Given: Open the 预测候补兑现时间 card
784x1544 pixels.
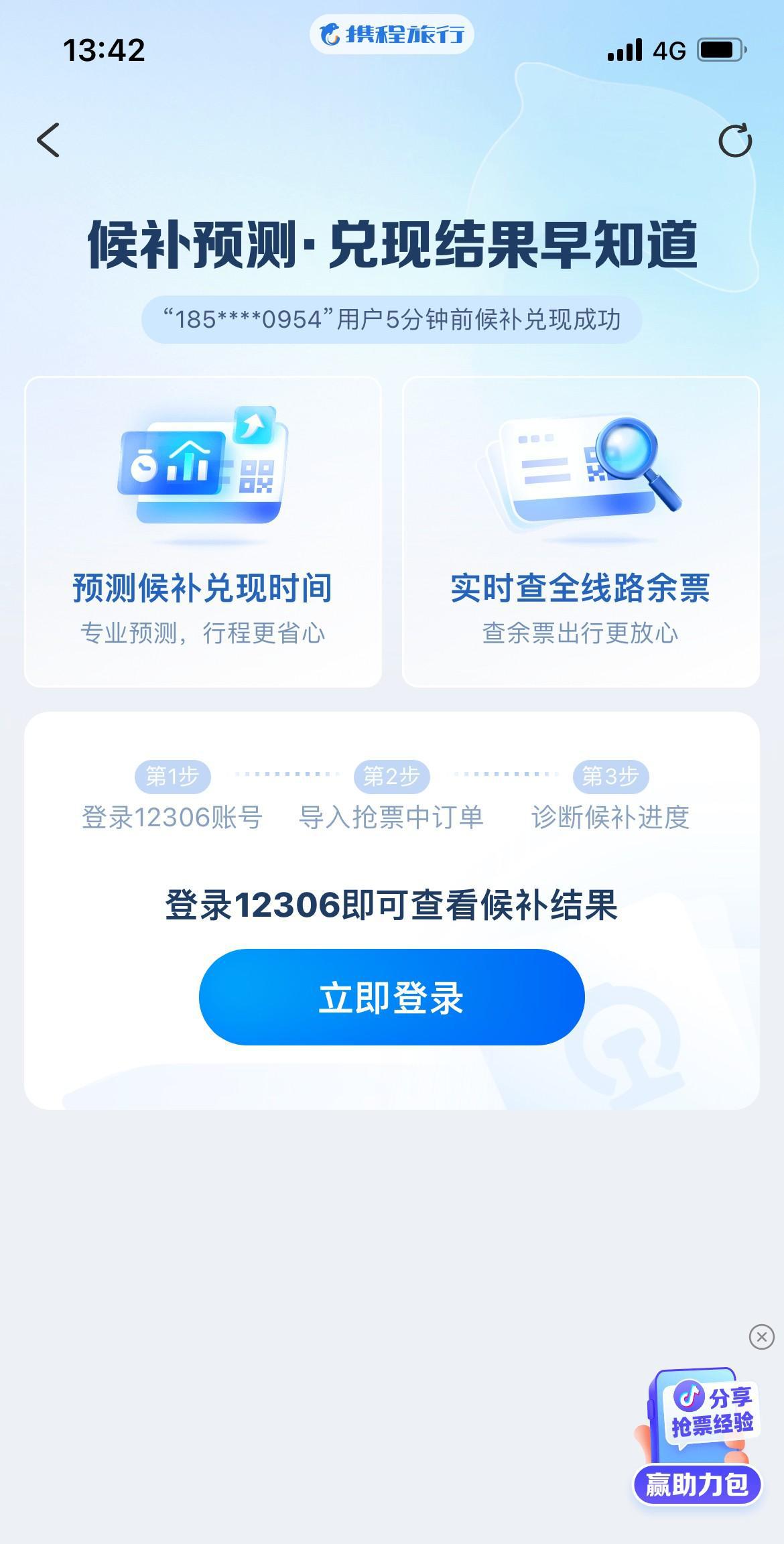Looking at the screenshot, I should tap(203, 531).
